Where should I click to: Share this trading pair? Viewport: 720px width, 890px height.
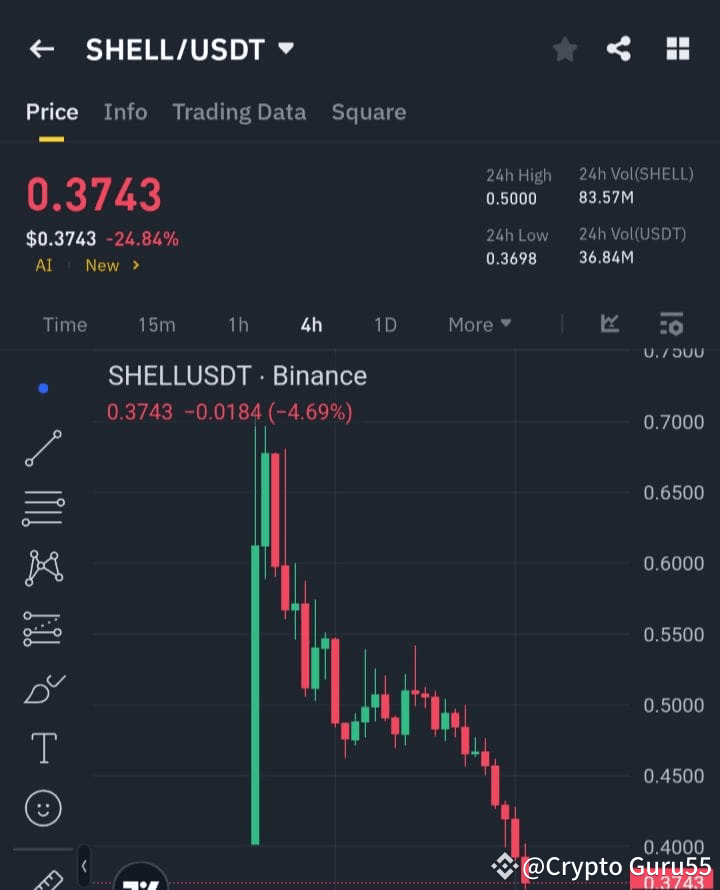click(619, 49)
